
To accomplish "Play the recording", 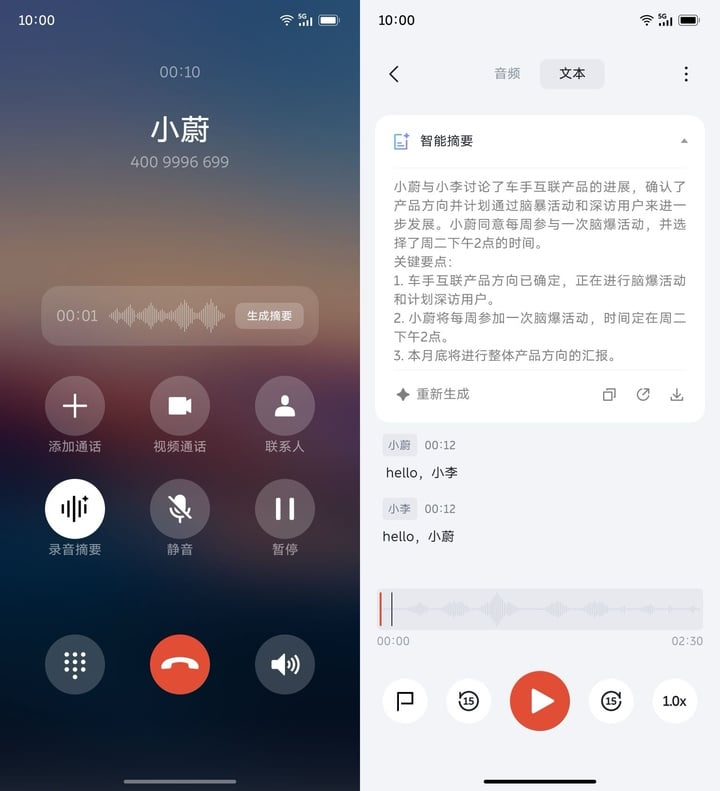I will [540, 701].
